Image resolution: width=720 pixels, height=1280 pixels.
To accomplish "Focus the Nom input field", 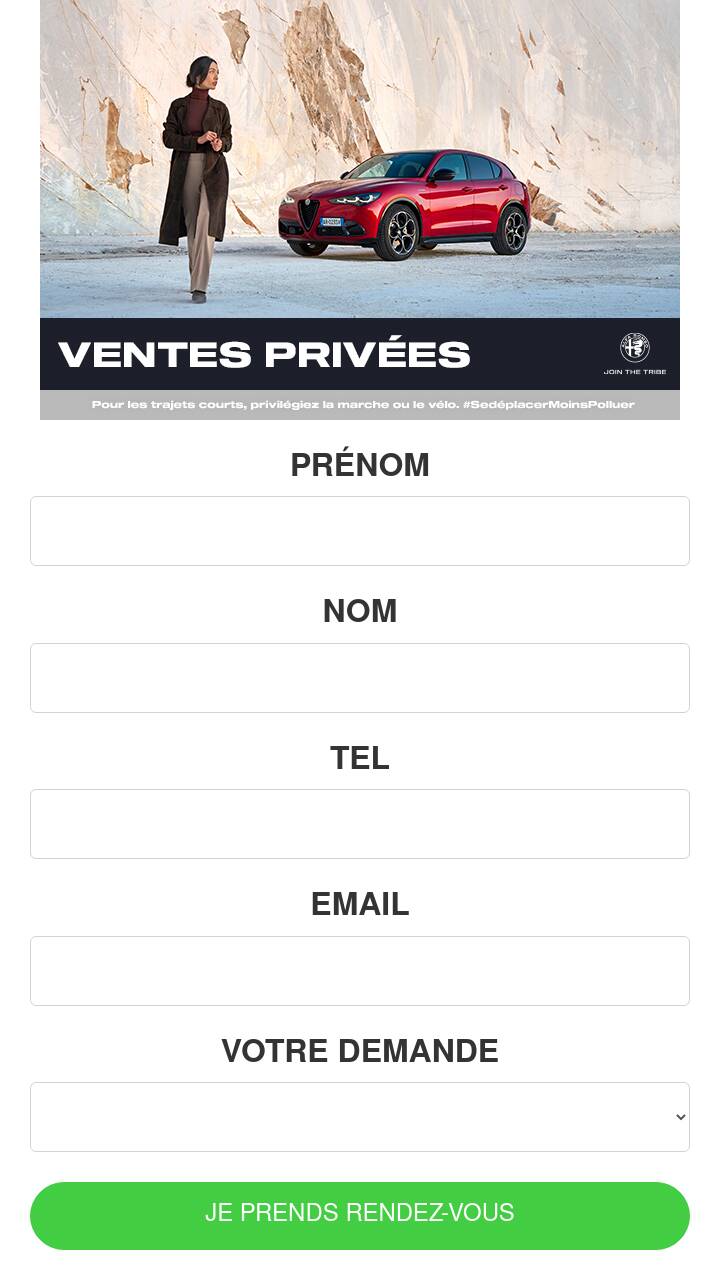I will point(360,678).
